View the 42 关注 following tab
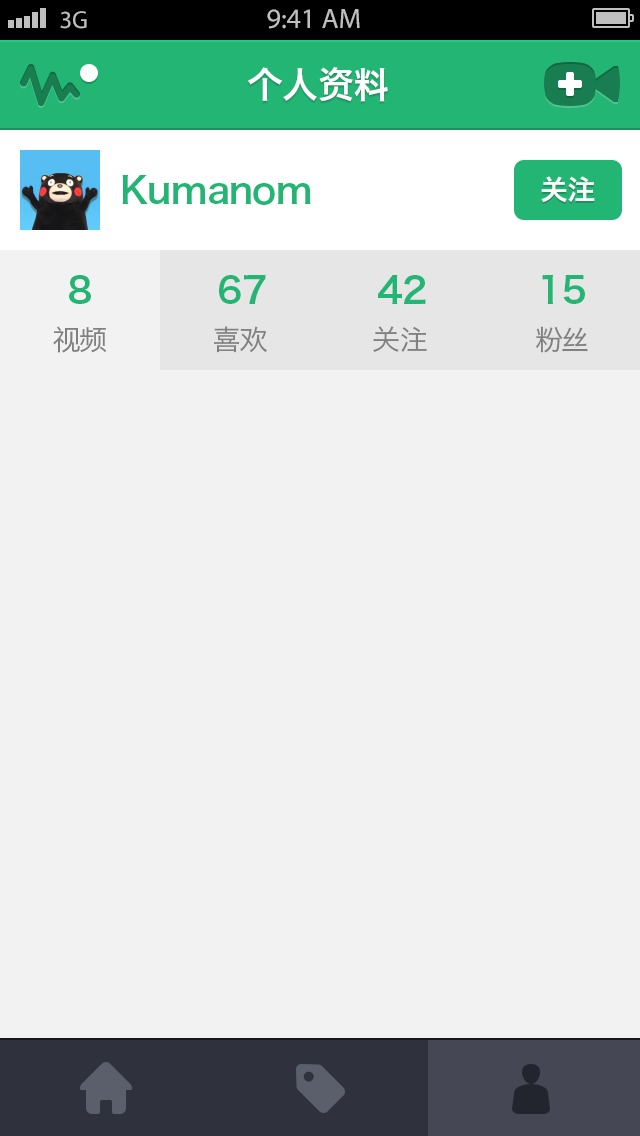Viewport: 640px width, 1136px height. click(x=401, y=310)
